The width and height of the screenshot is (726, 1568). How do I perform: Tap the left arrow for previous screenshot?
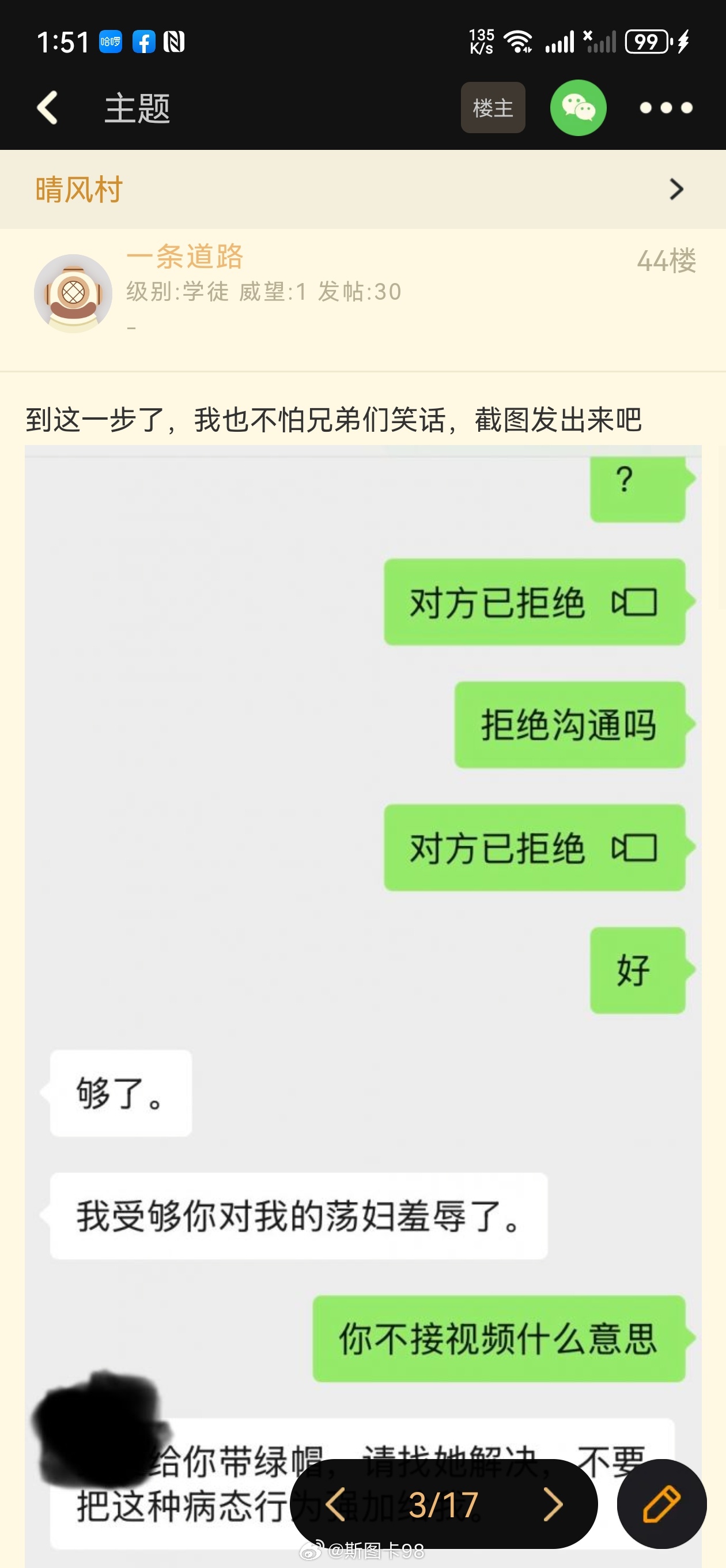337,1504
